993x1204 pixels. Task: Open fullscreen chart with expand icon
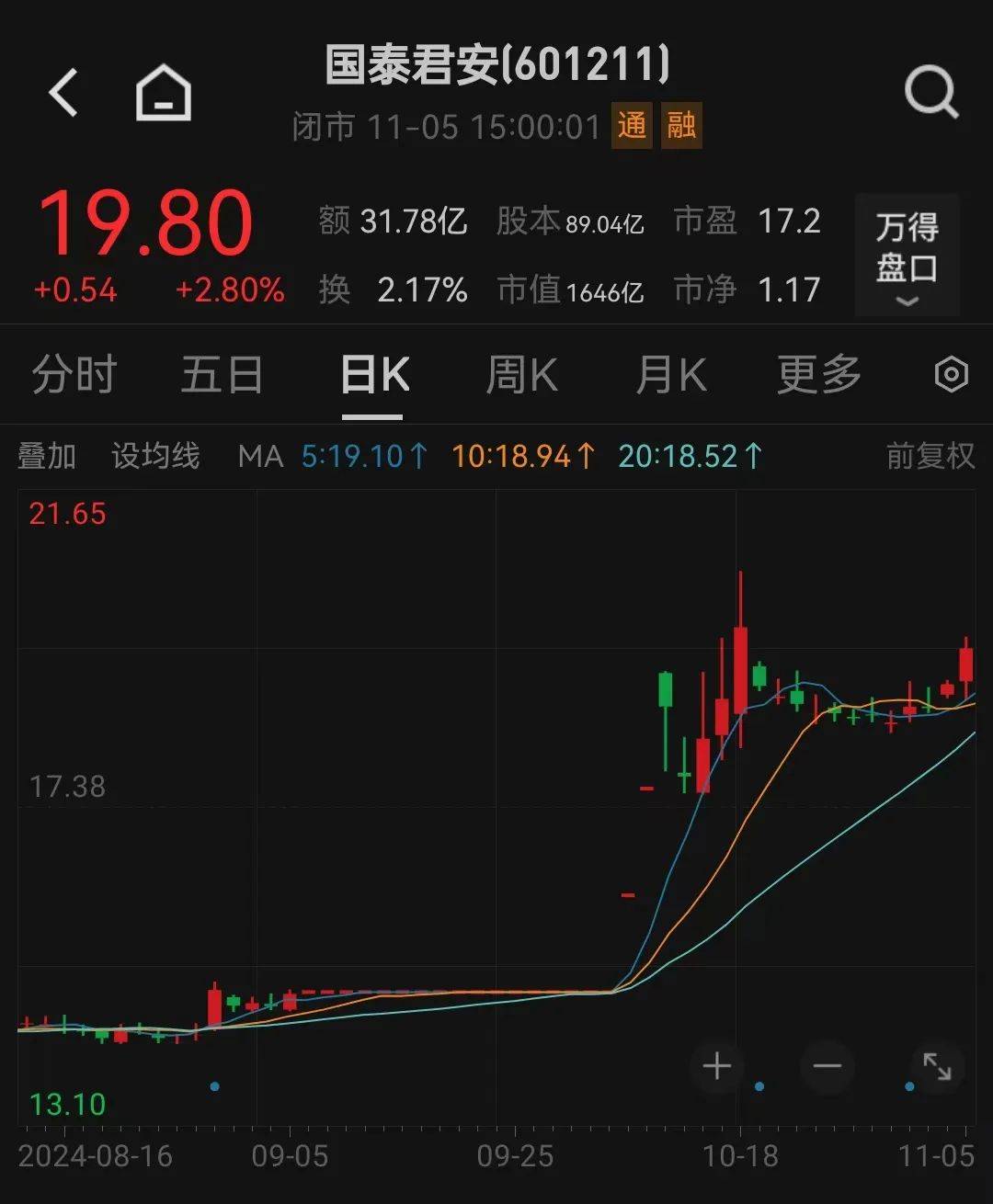point(937,1066)
